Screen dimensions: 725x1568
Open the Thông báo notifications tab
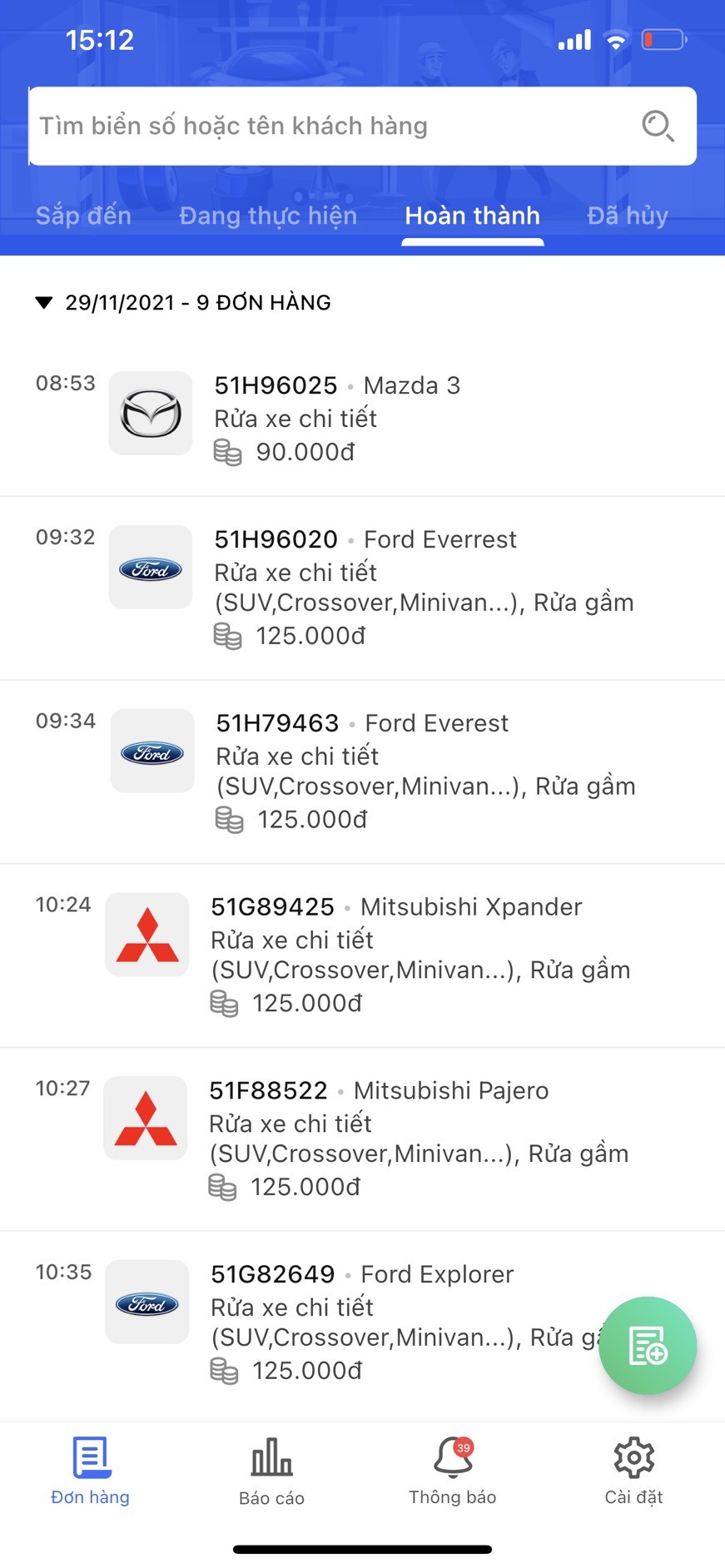pyautogui.click(x=453, y=1471)
